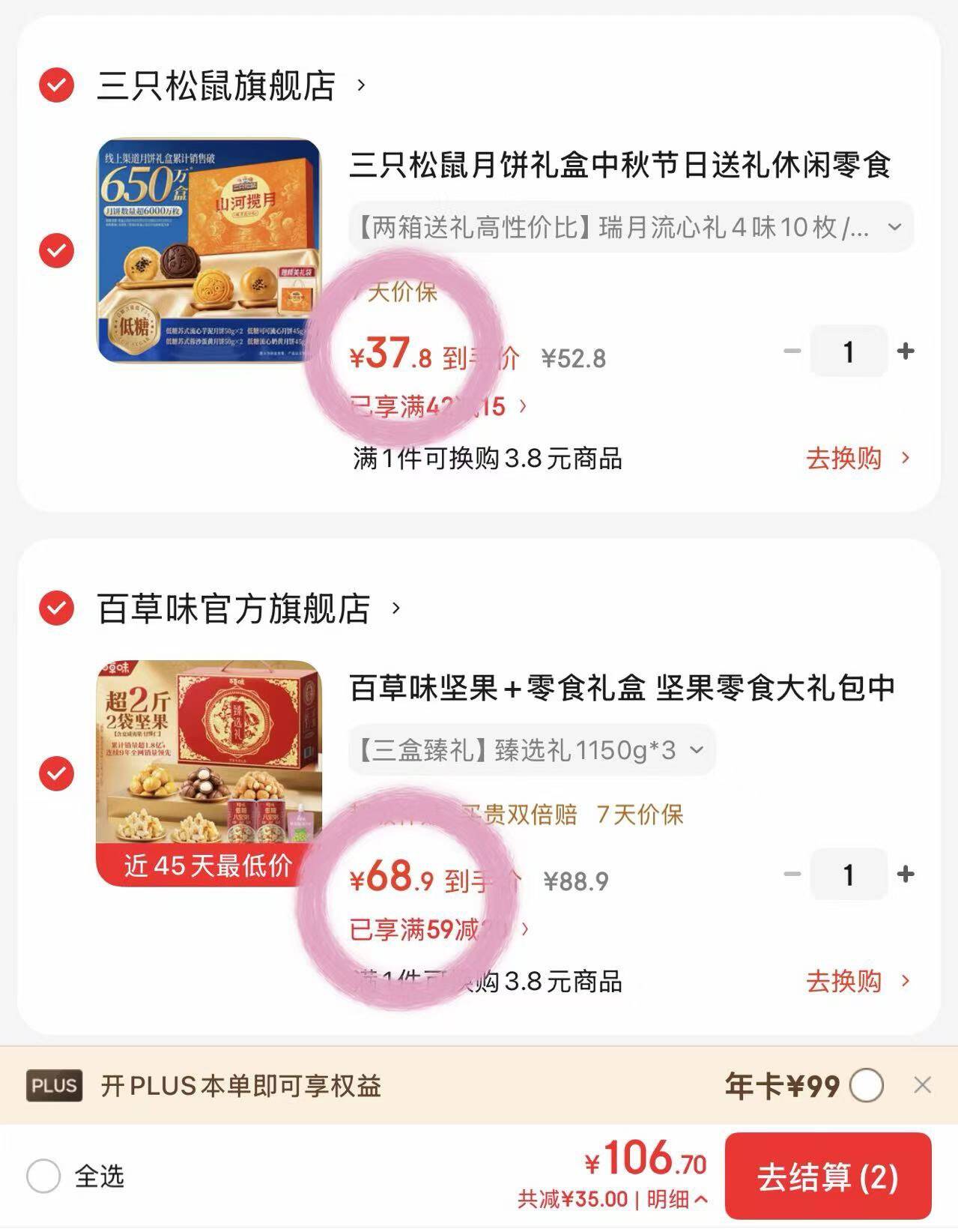This screenshot has width=958, height=1232.
Task: Open the 三只松鼠月饼礼盒 product image
Action: pos(208,250)
